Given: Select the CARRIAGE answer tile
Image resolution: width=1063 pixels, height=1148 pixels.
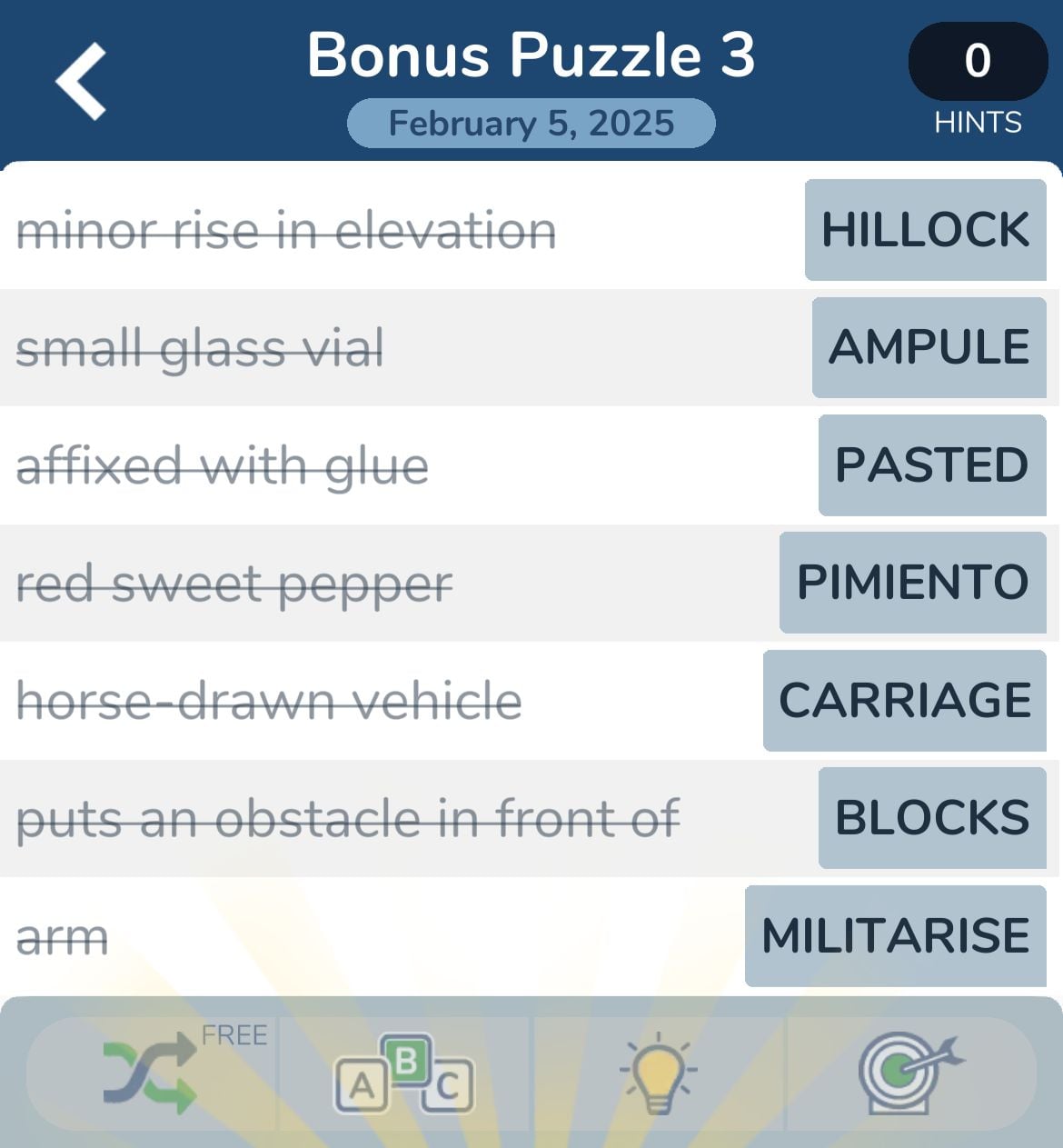Looking at the screenshot, I should click(x=905, y=701).
